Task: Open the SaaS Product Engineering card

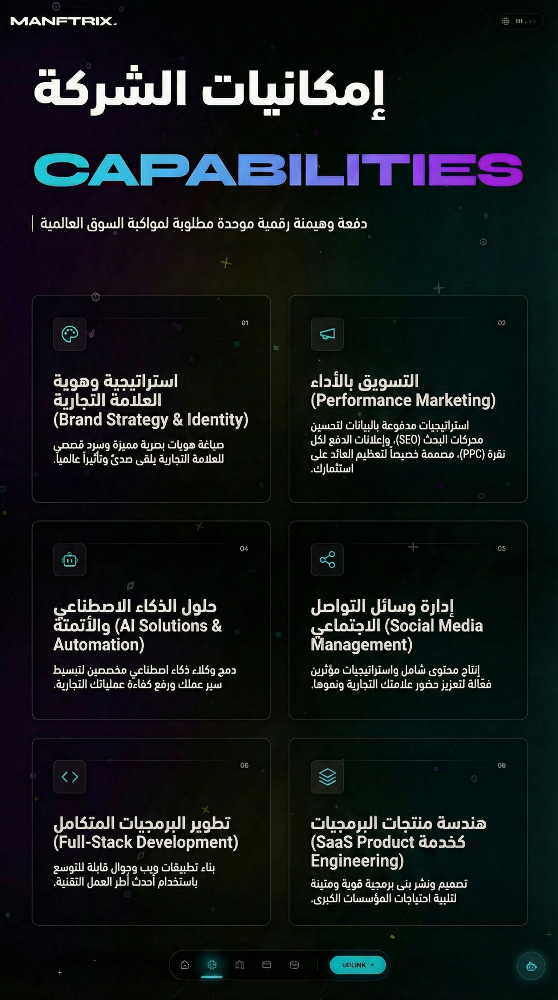Action: (x=408, y=832)
